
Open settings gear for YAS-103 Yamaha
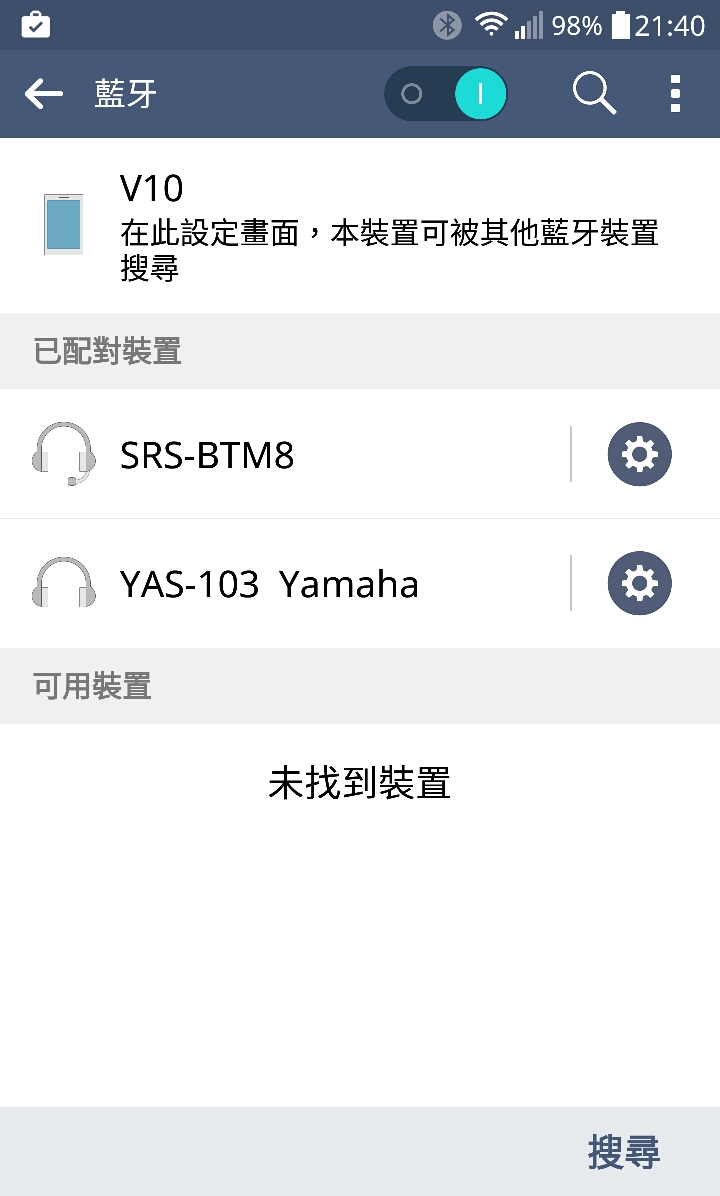coord(639,584)
